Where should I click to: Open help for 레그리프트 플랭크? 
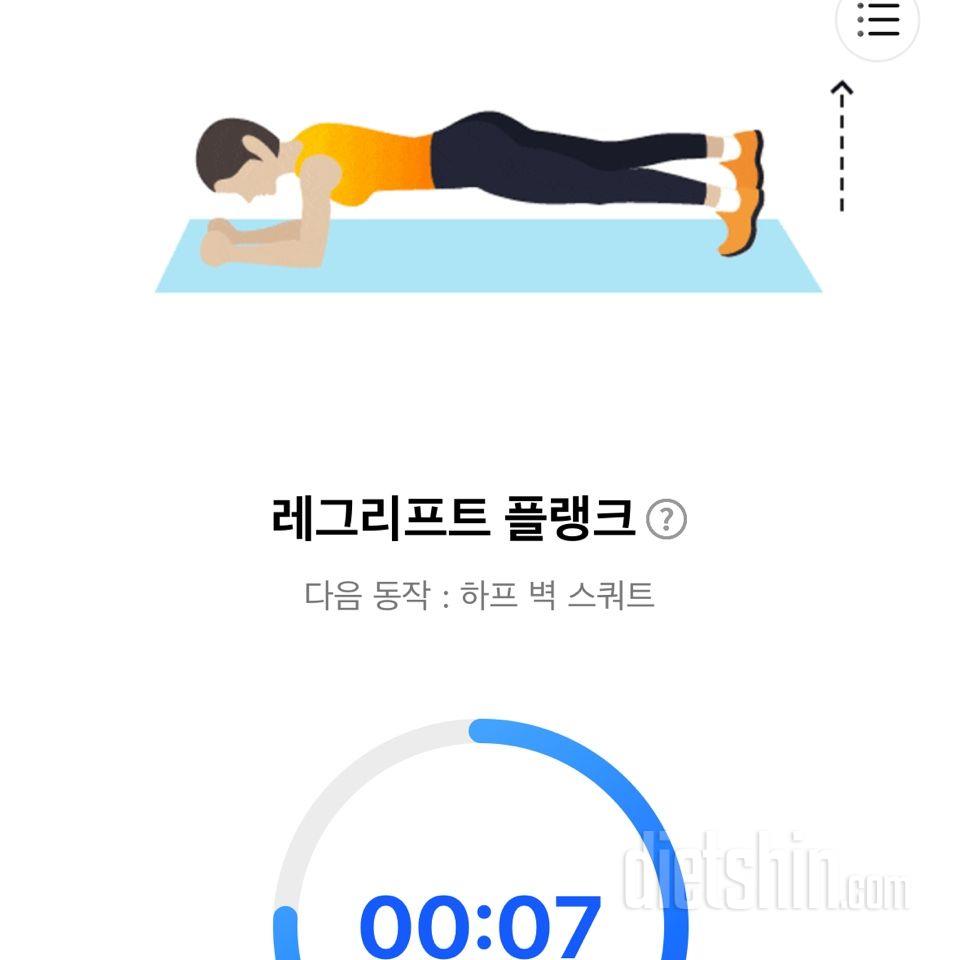pyautogui.click(x=666, y=520)
